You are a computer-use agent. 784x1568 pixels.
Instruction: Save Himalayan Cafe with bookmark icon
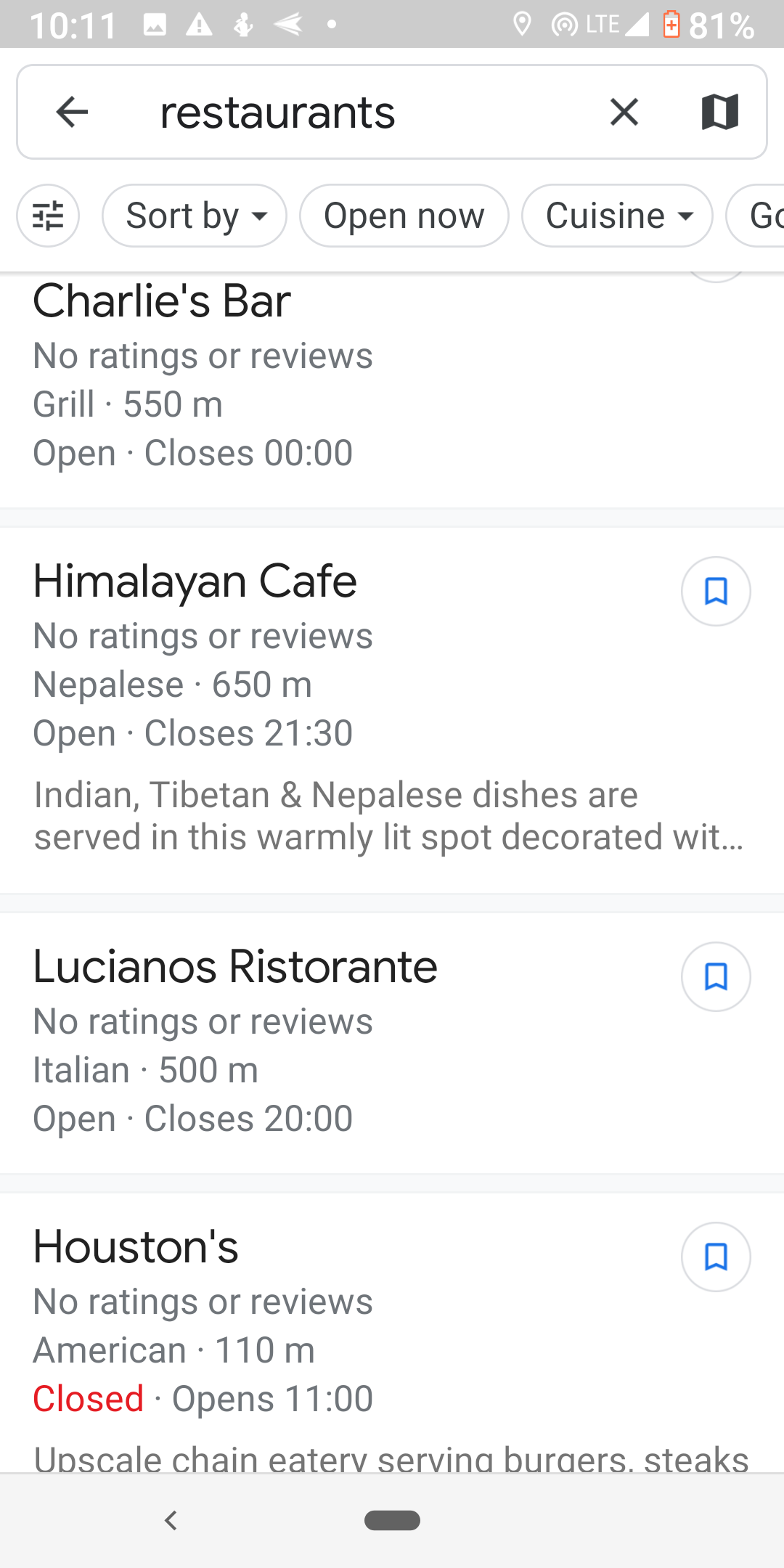[x=716, y=592]
